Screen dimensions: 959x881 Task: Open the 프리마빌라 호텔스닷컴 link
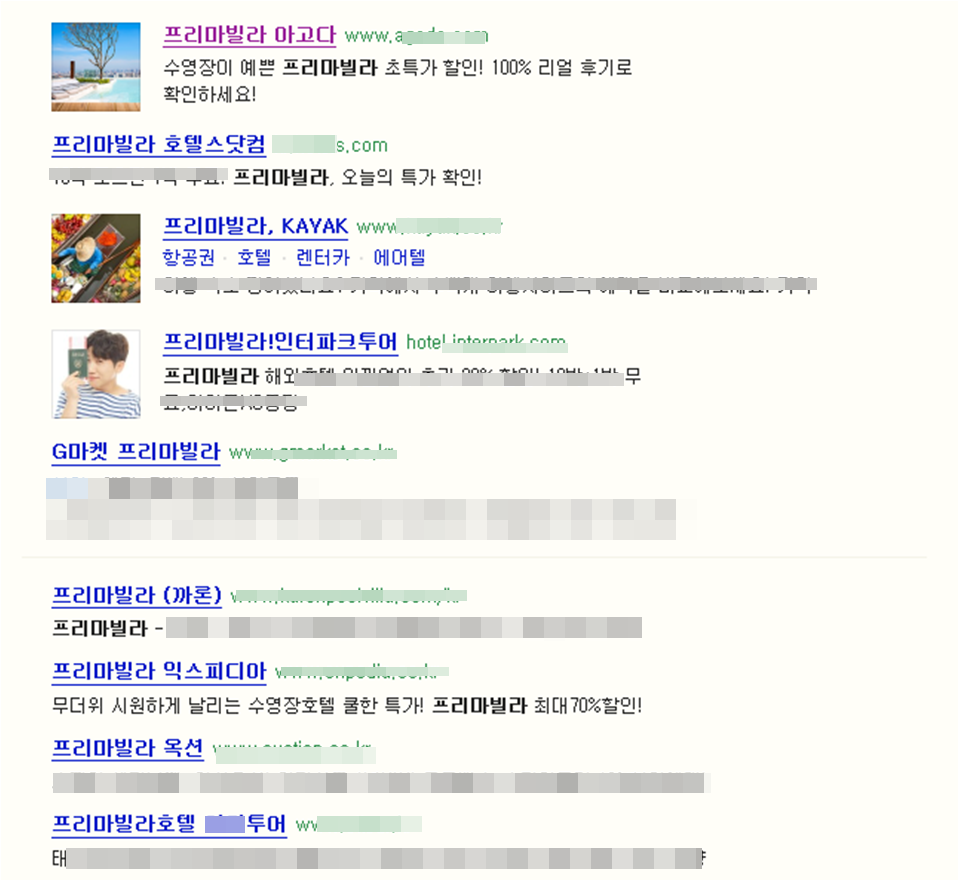pyautogui.click(x=158, y=145)
